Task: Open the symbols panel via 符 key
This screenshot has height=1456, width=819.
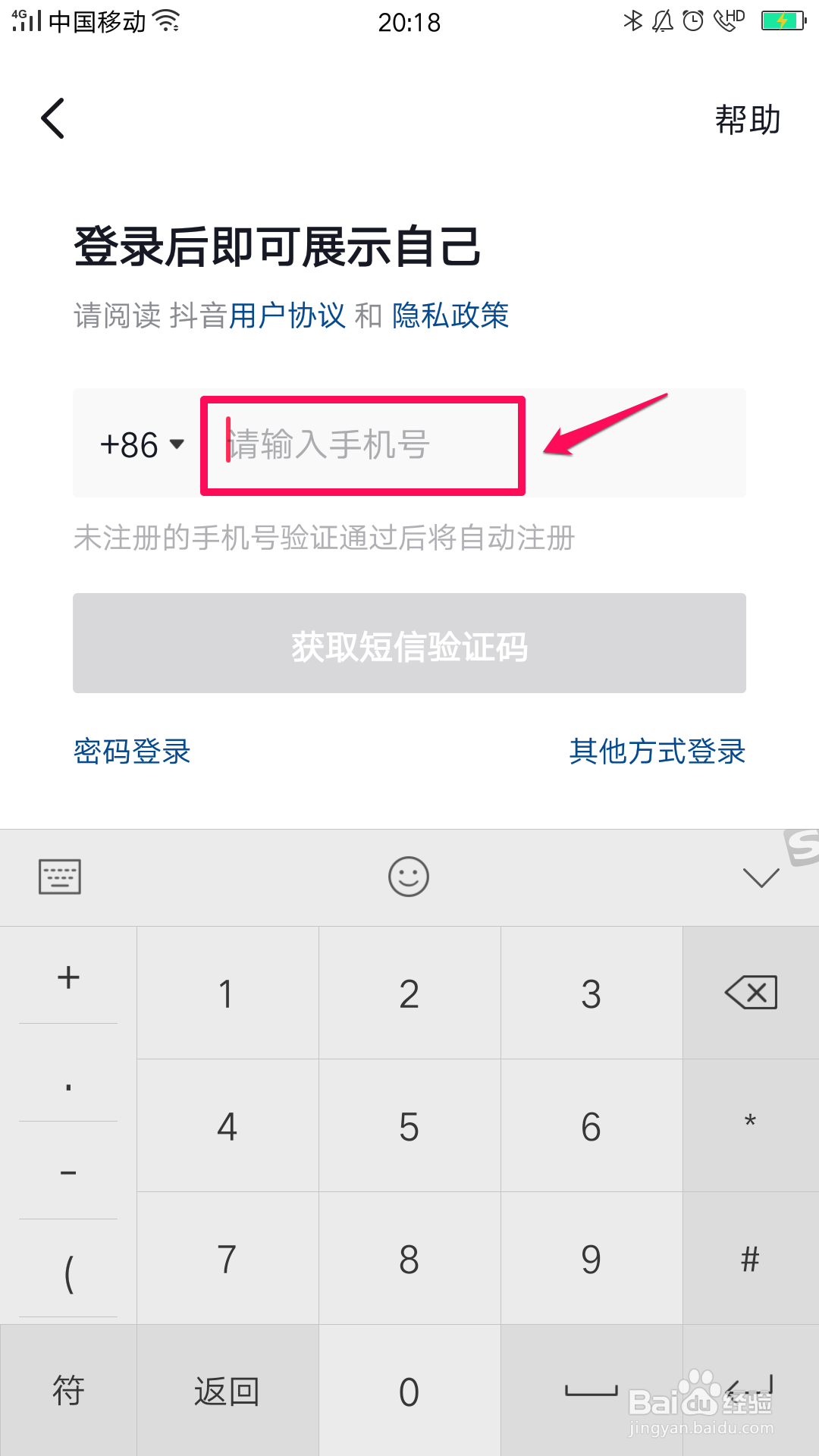Action: point(67,1392)
